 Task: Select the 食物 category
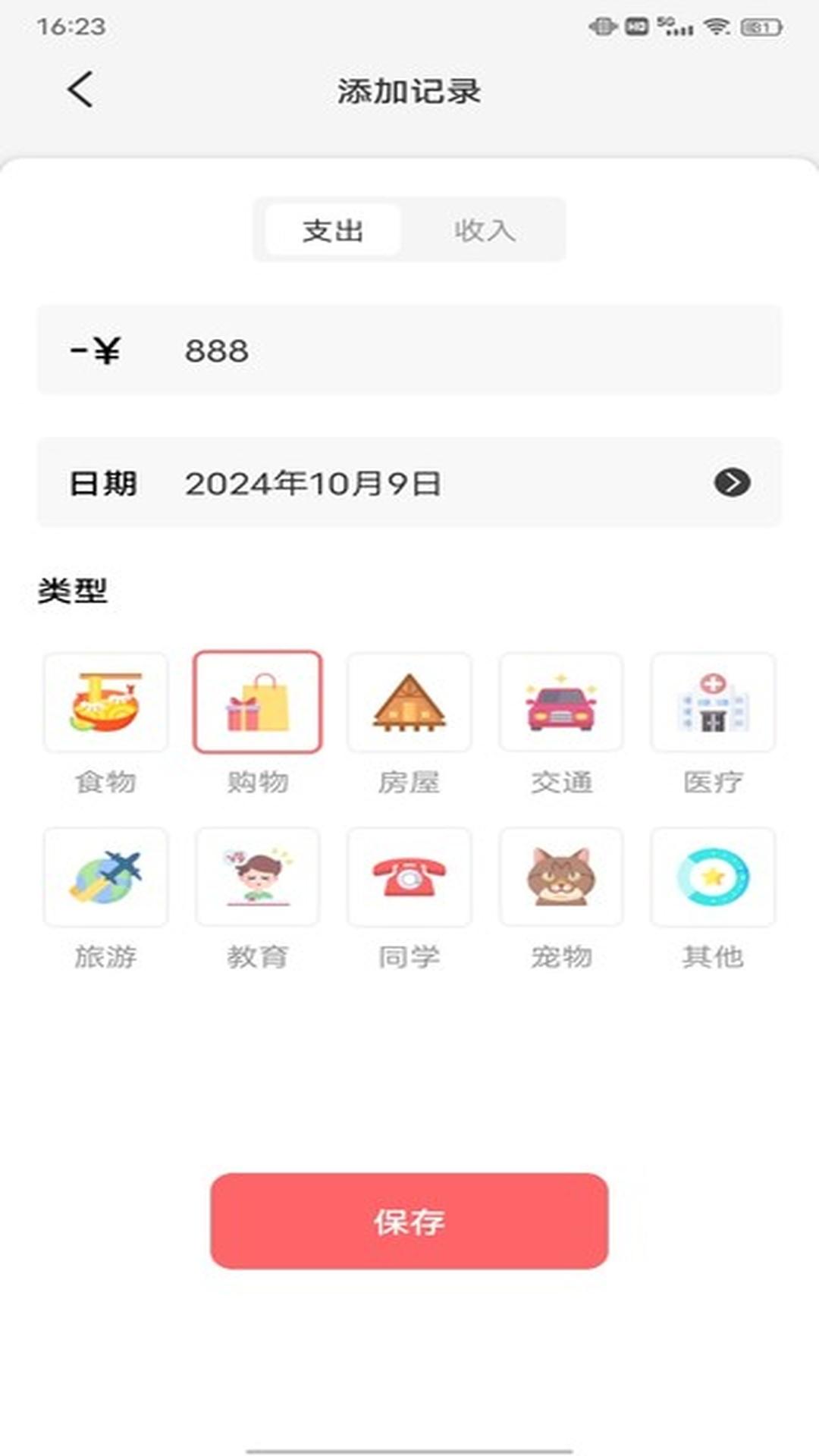tap(105, 702)
